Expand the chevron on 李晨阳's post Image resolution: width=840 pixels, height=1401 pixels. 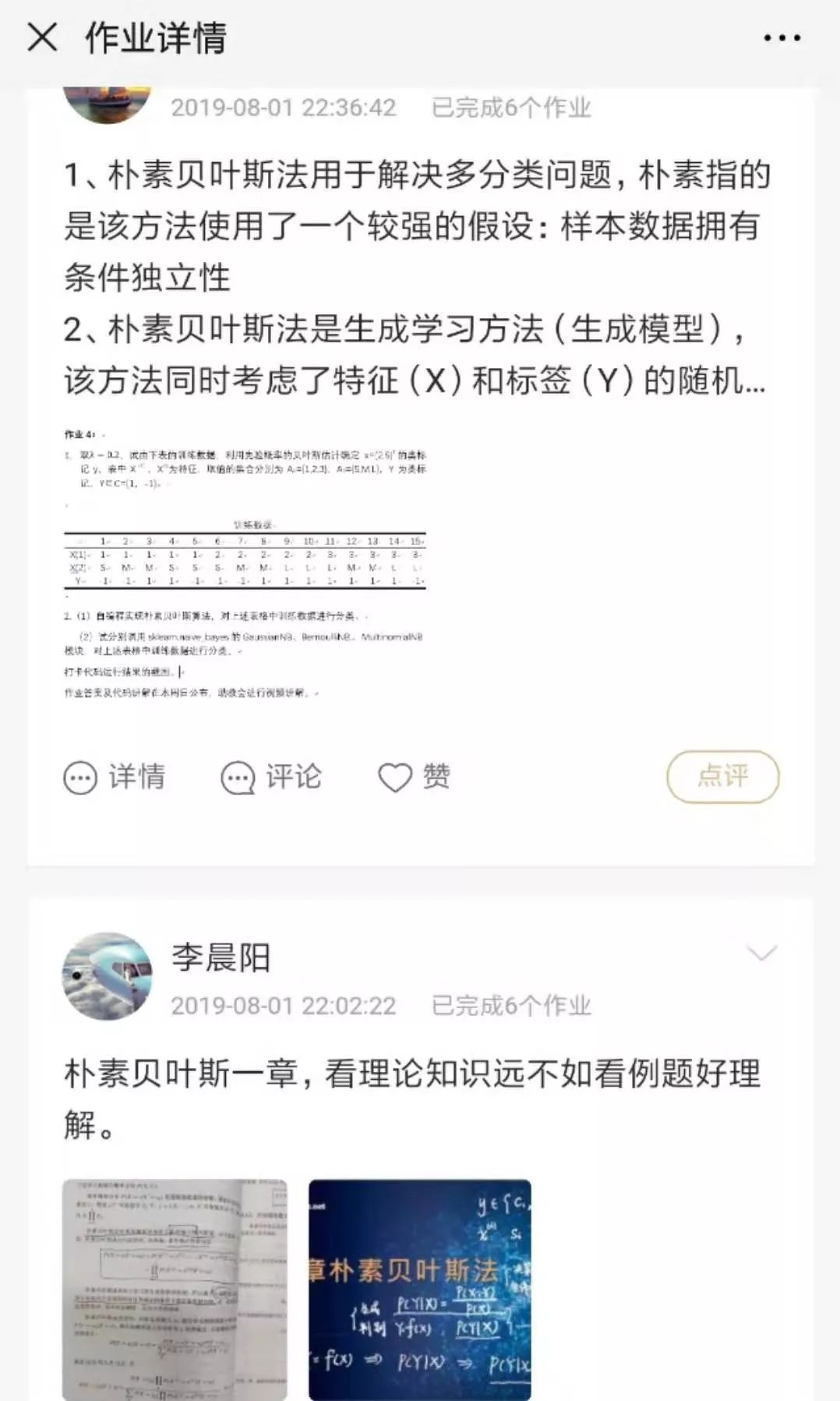[761, 953]
